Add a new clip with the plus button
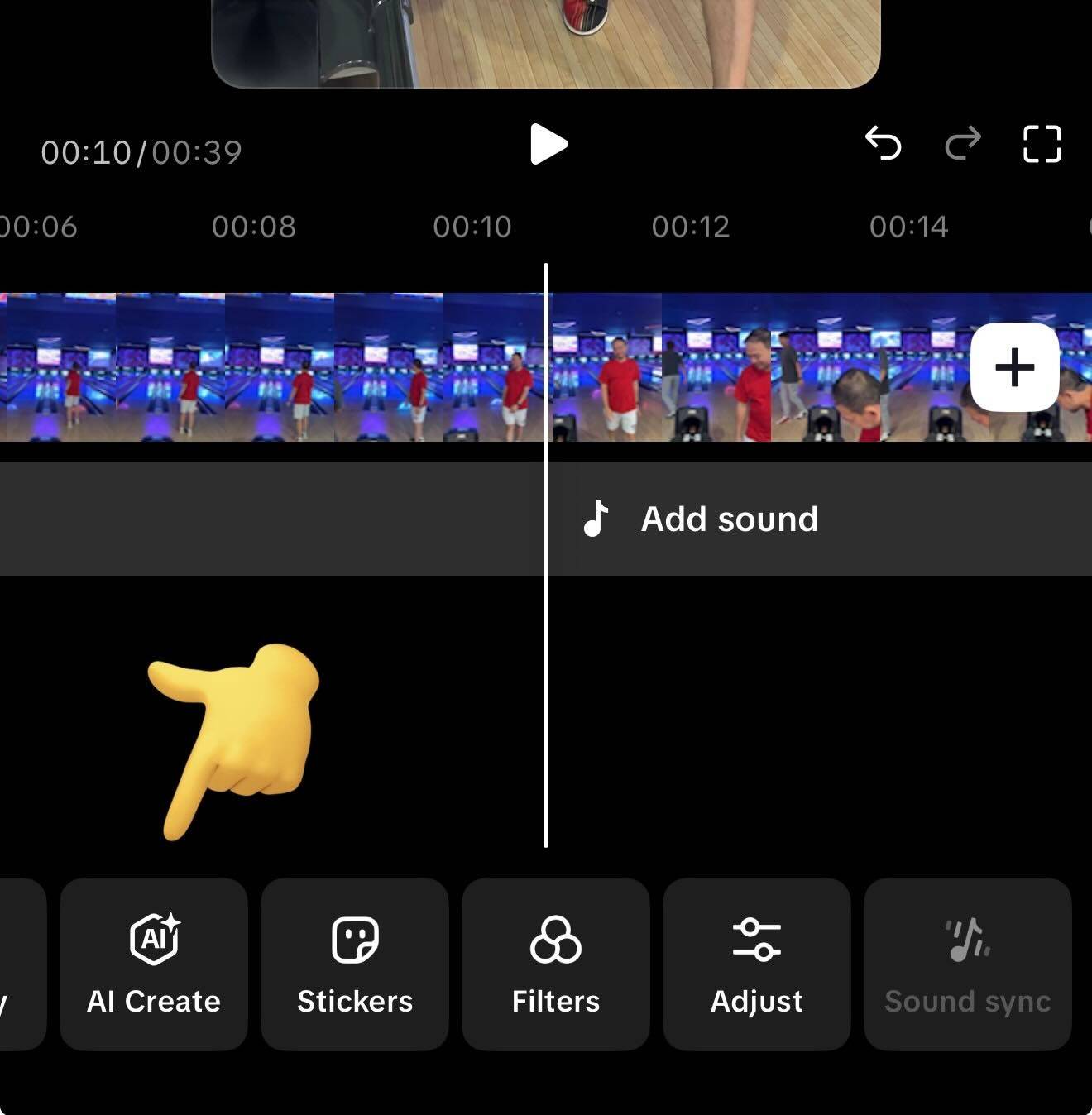Screen dimensions: 1092x1115 click(x=1014, y=367)
